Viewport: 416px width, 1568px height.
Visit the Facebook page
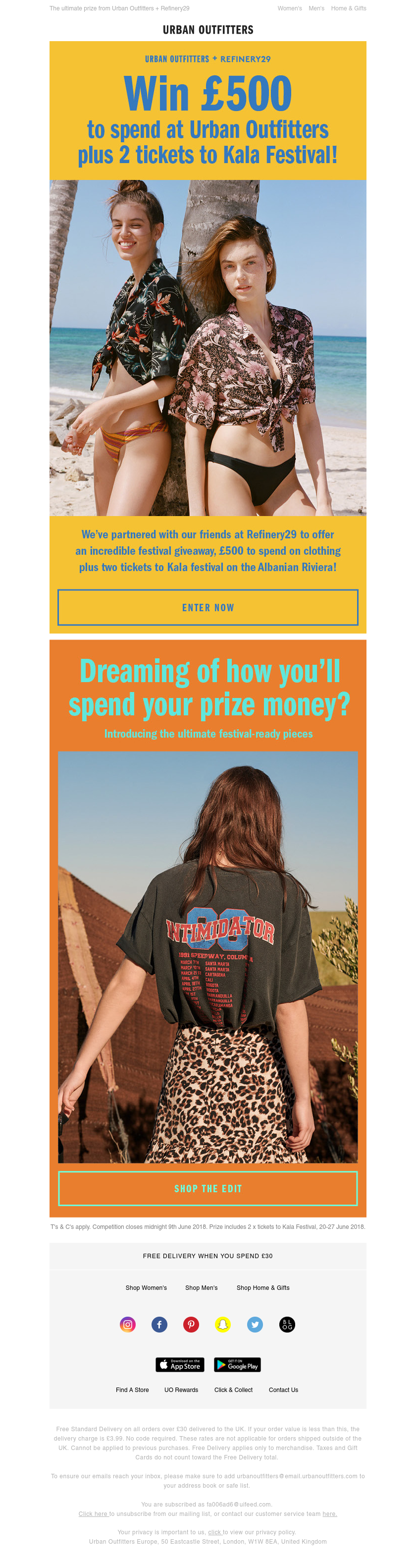tap(159, 1325)
